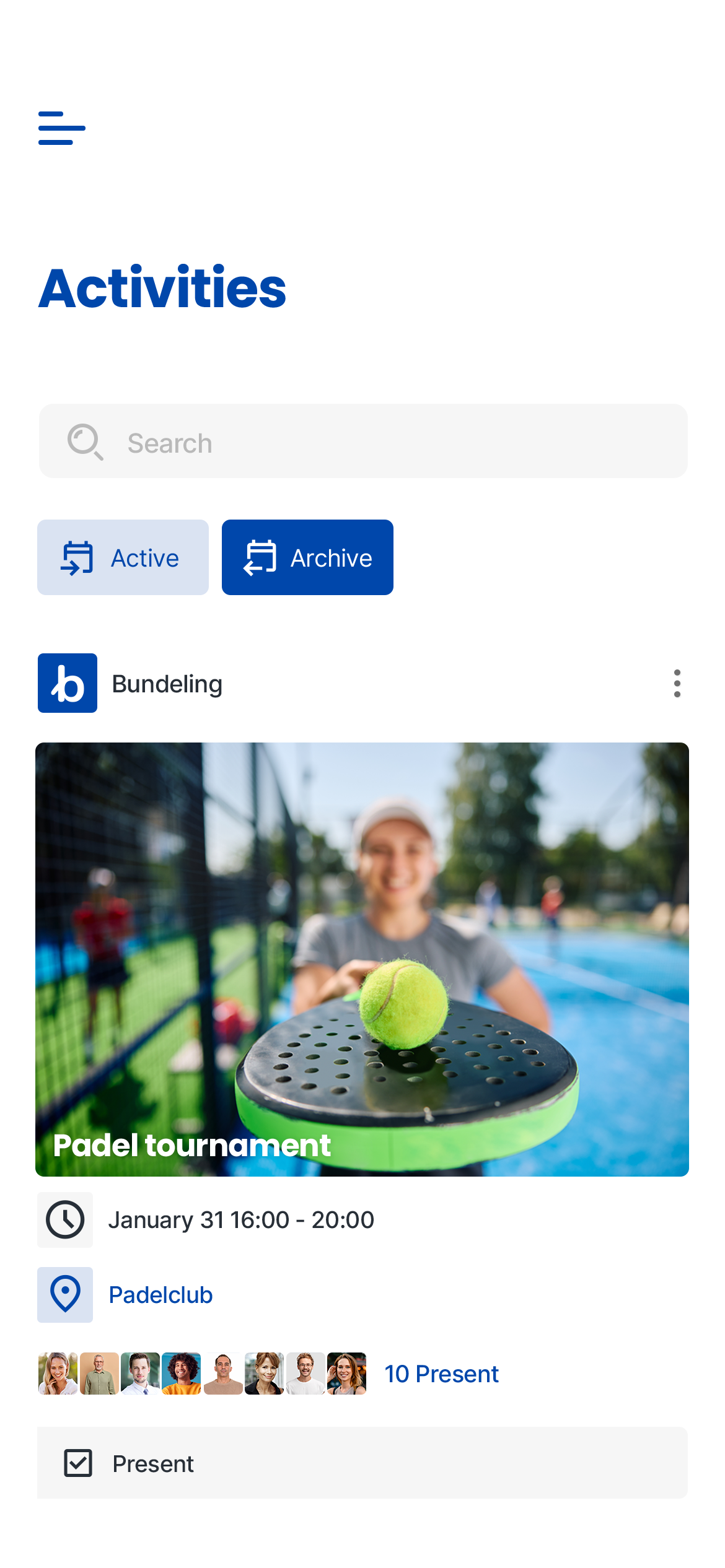Toggle the Present checkbox

tap(79, 1463)
